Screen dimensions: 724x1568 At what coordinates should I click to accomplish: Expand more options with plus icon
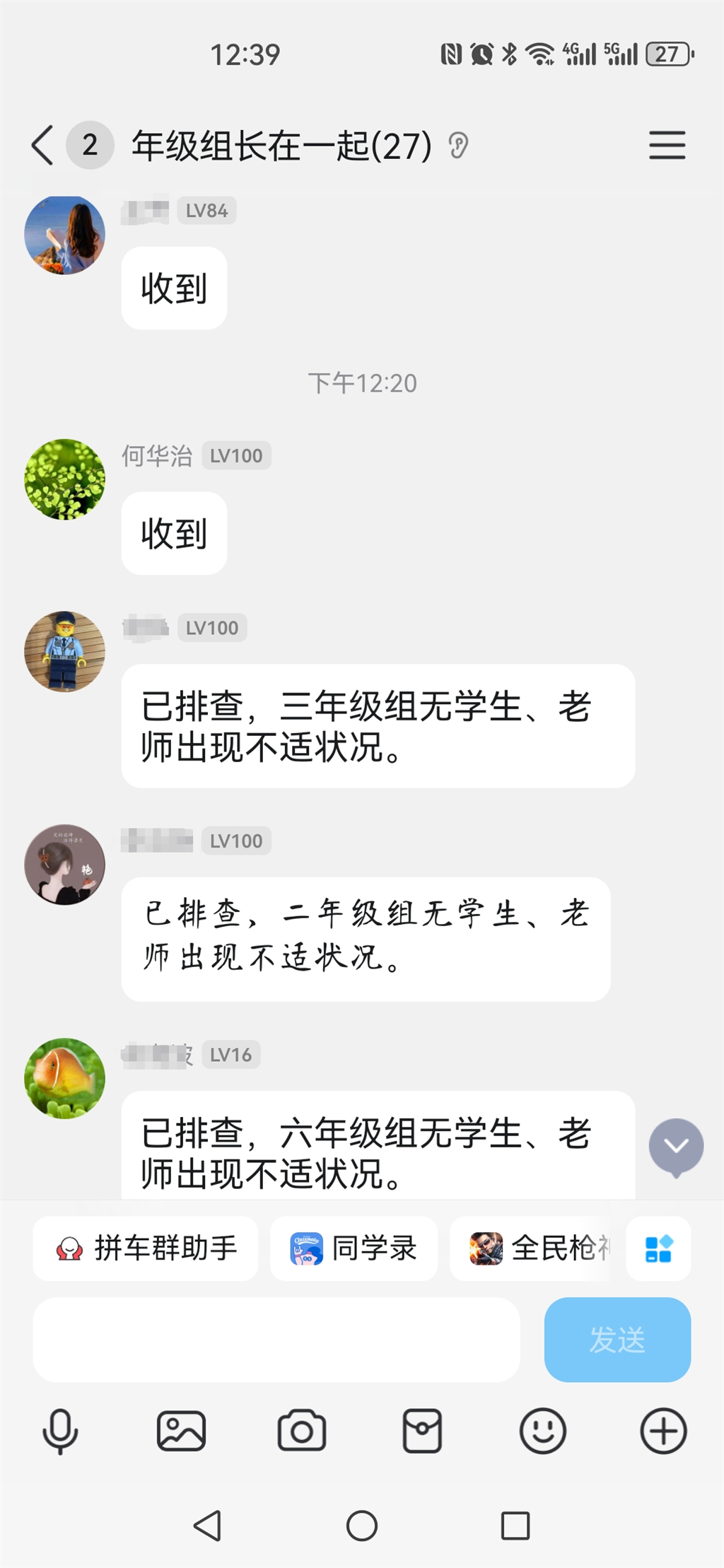(663, 1431)
